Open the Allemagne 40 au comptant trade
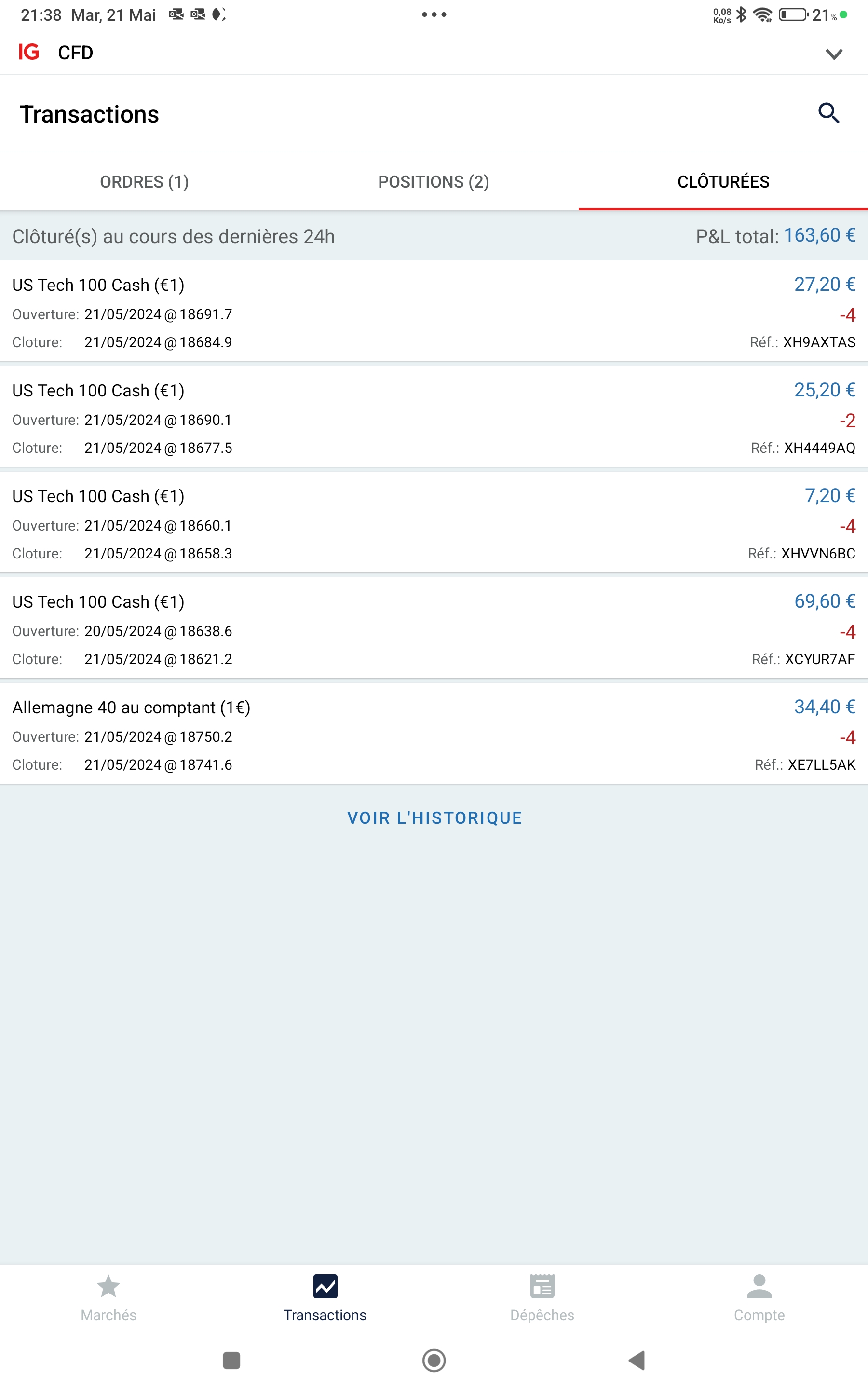 pos(434,735)
